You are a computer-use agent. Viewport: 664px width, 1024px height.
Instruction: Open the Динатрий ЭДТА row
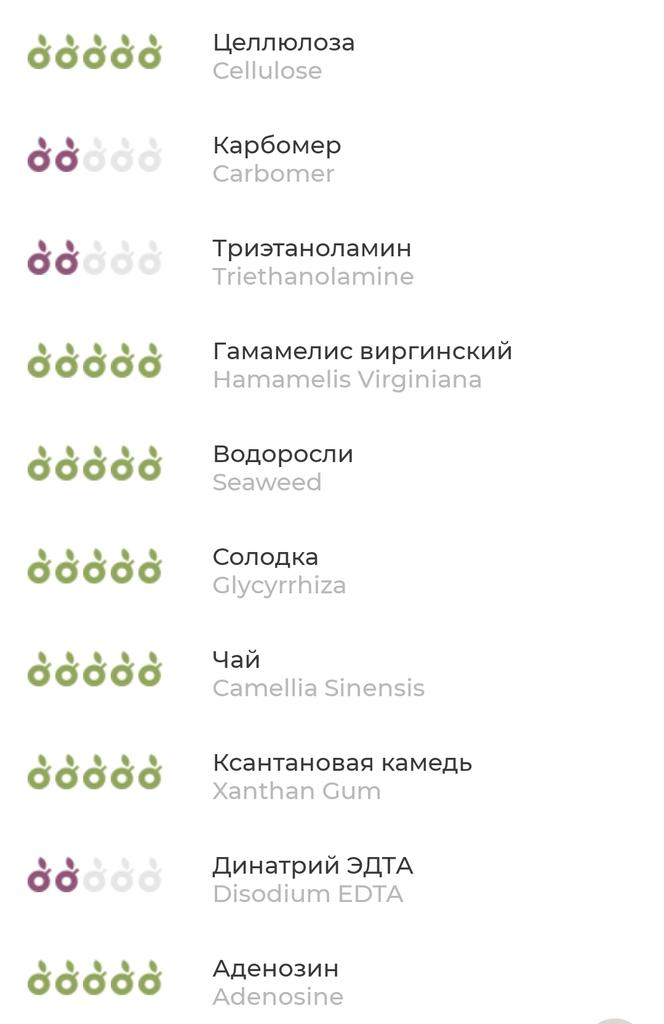(312, 867)
